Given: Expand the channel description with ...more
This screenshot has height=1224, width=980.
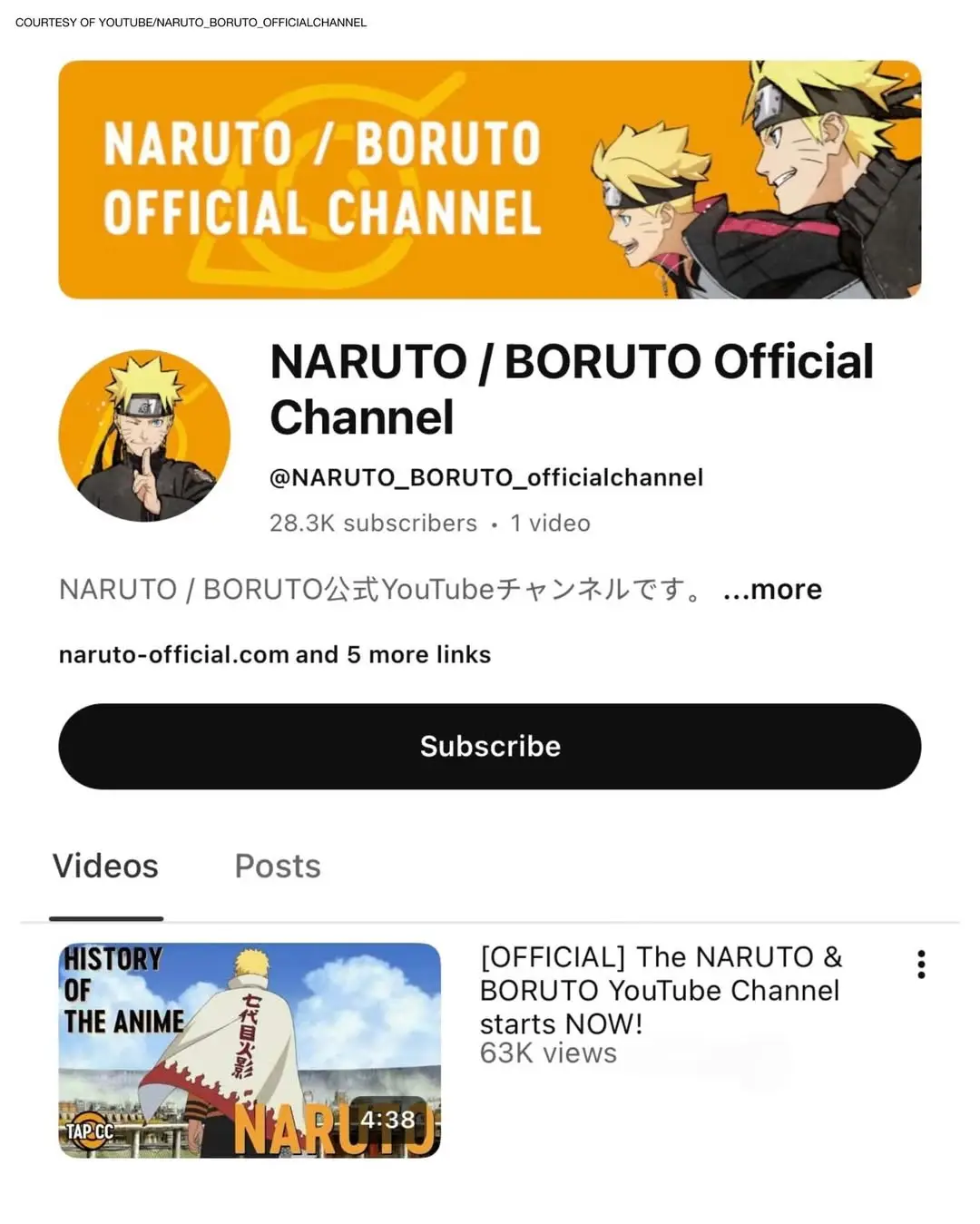Looking at the screenshot, I should click(x=772, y=590).
